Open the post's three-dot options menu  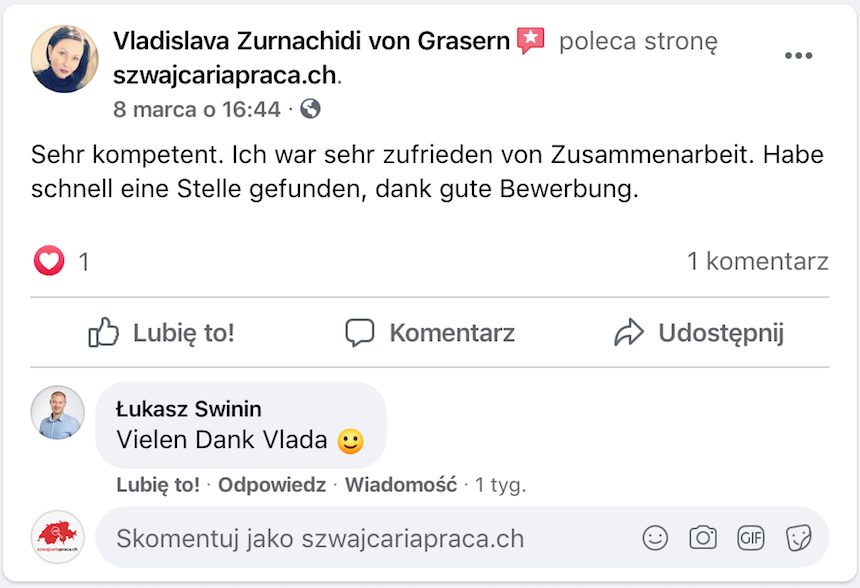[798, 56]
